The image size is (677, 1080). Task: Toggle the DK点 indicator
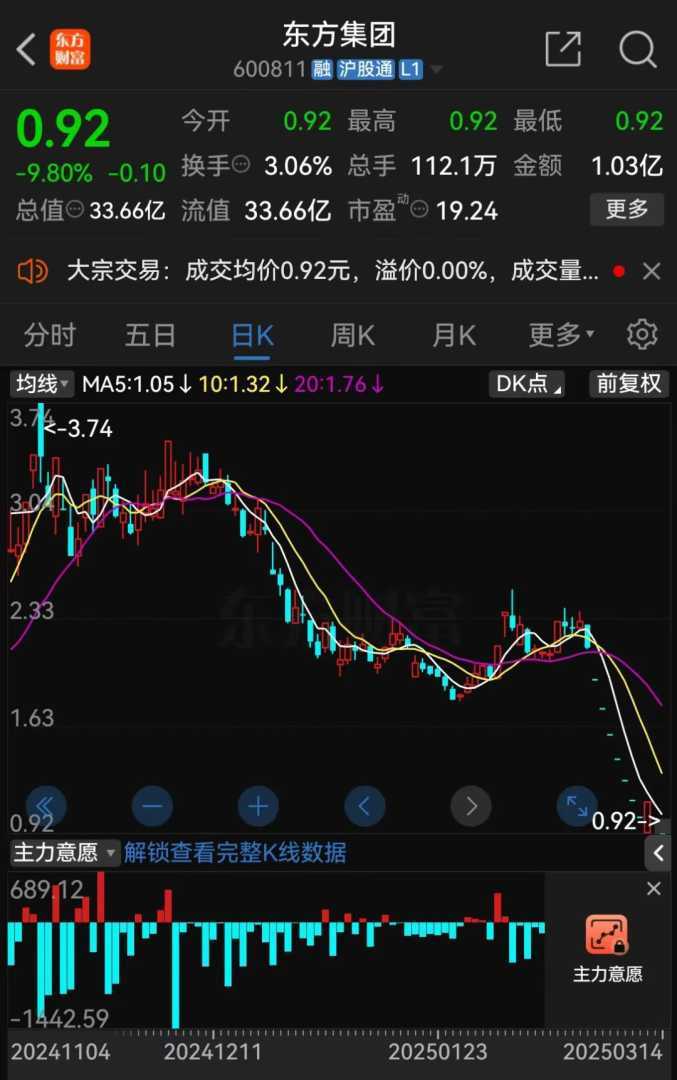(x=529, y=383)
